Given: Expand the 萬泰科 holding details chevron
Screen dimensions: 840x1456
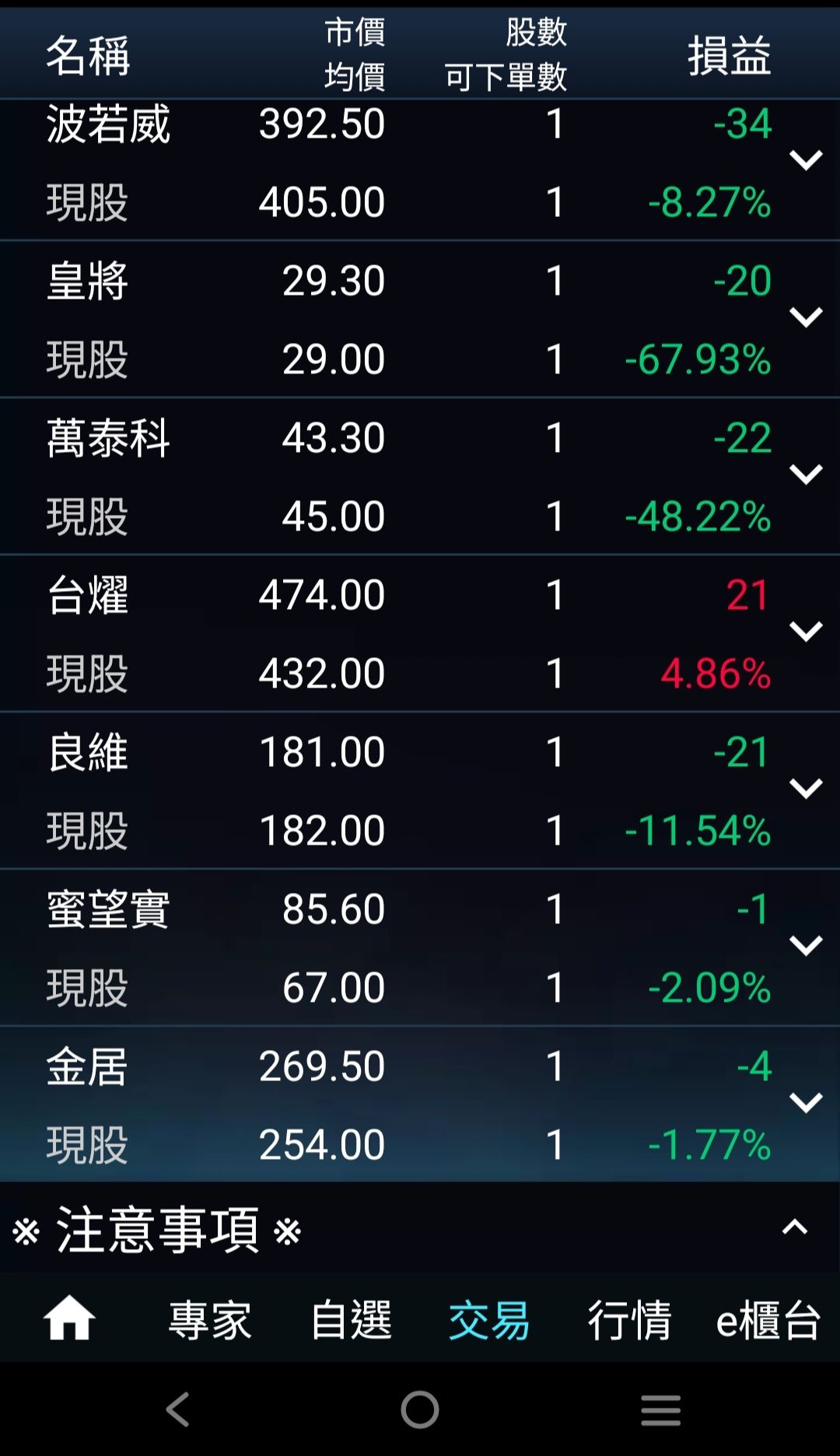Looking at the screenshot, I should pyautogui.click(x=806, y=475).
